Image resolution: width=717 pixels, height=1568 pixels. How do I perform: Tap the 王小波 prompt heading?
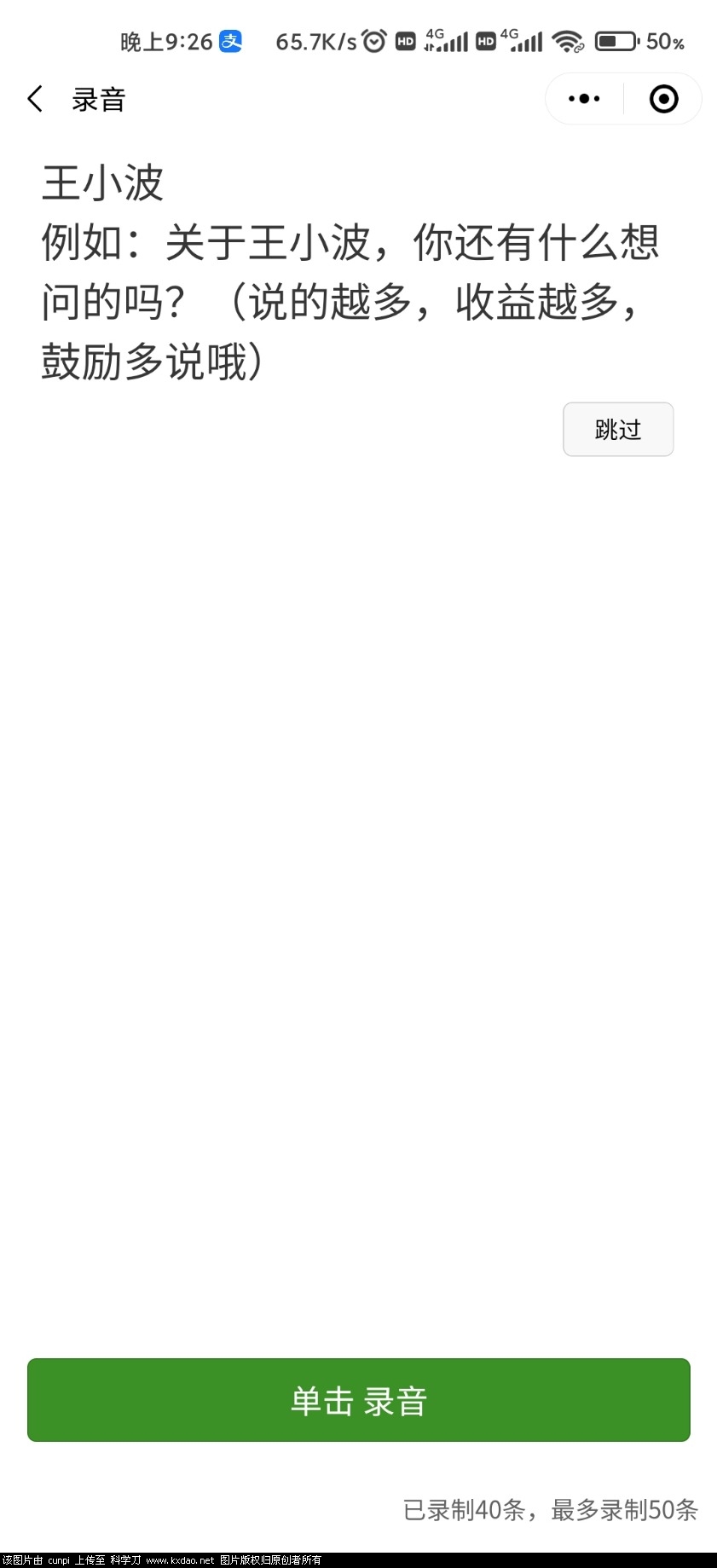[x=102, y=182]
